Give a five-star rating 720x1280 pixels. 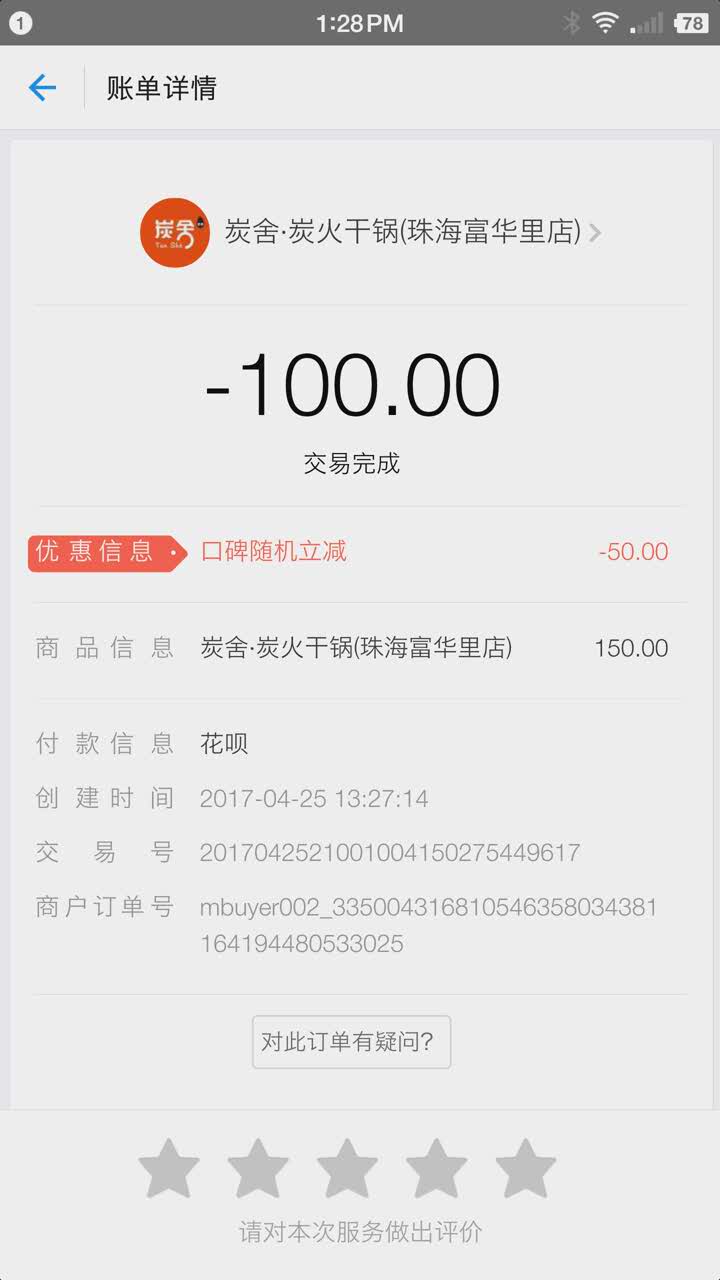pos(525,1168)
